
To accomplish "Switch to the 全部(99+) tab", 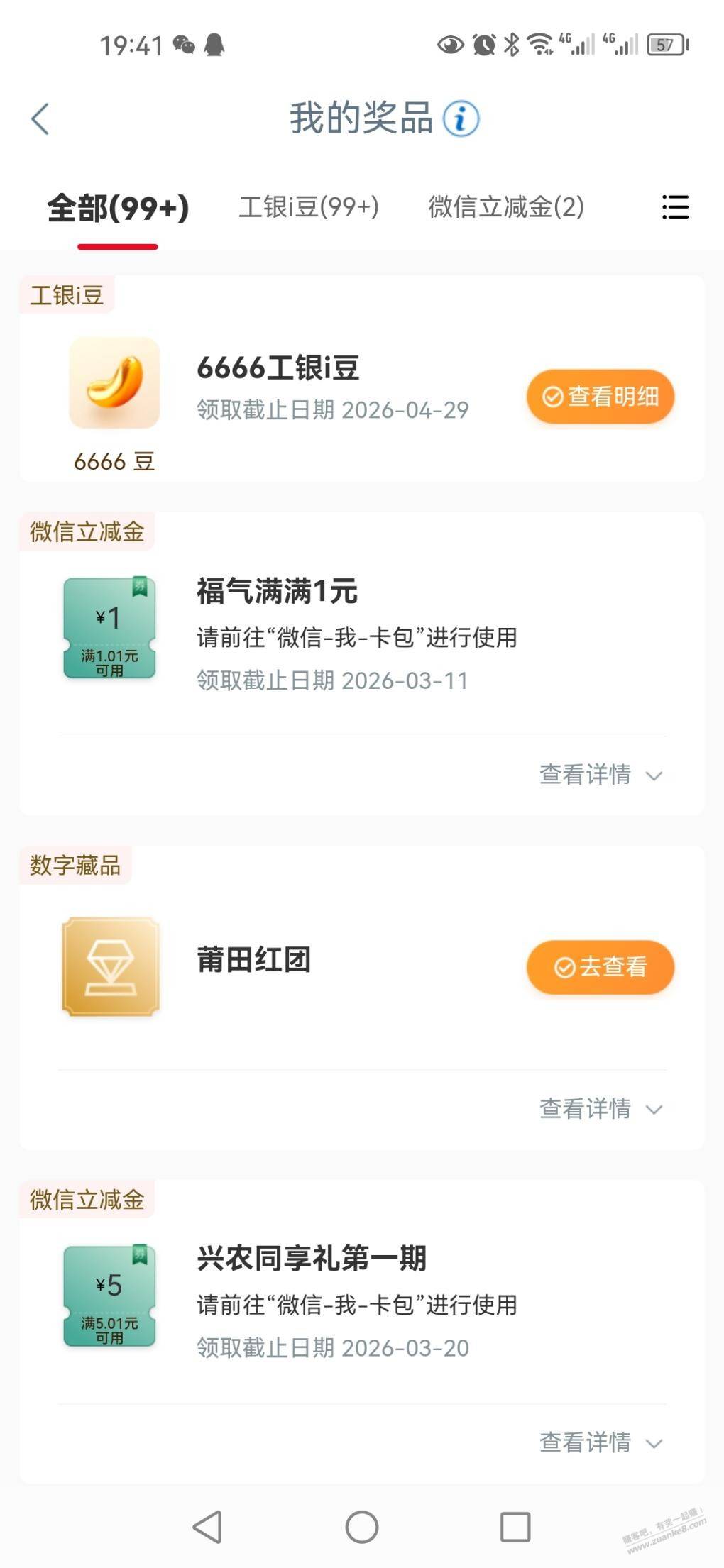I will click(x=118, y=208).
